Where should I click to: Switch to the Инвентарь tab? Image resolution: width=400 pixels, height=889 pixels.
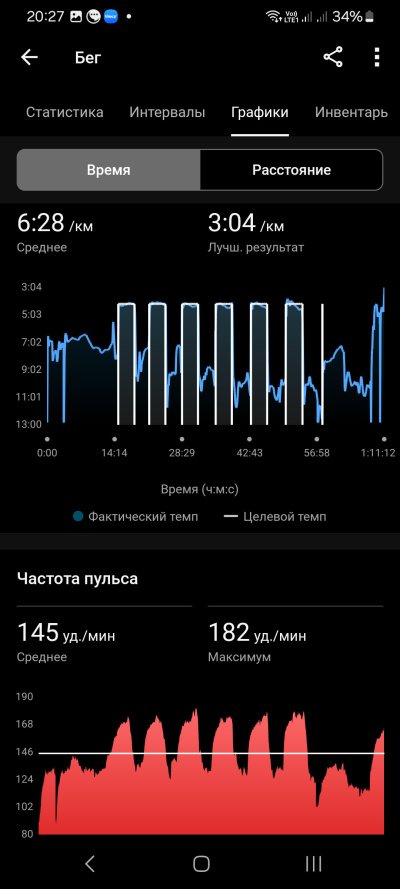[351, 112]
